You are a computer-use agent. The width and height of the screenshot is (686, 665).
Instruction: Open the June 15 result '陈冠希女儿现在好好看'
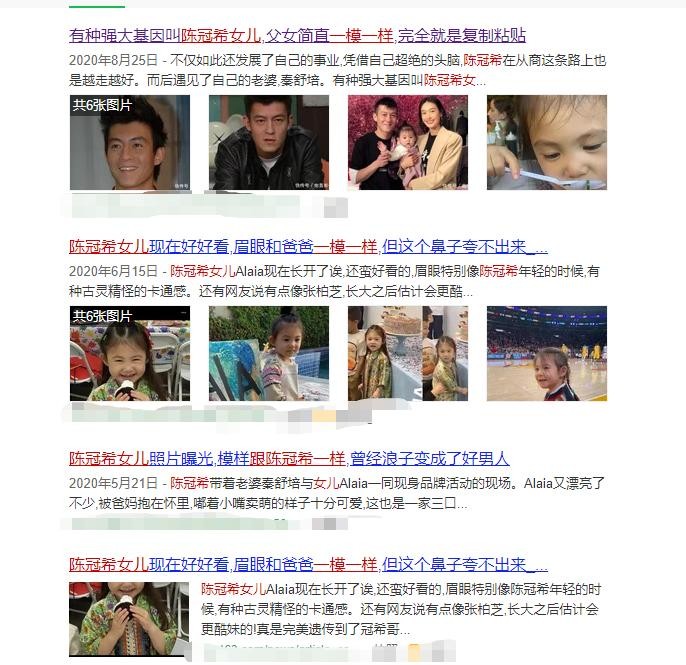(308, 246)
